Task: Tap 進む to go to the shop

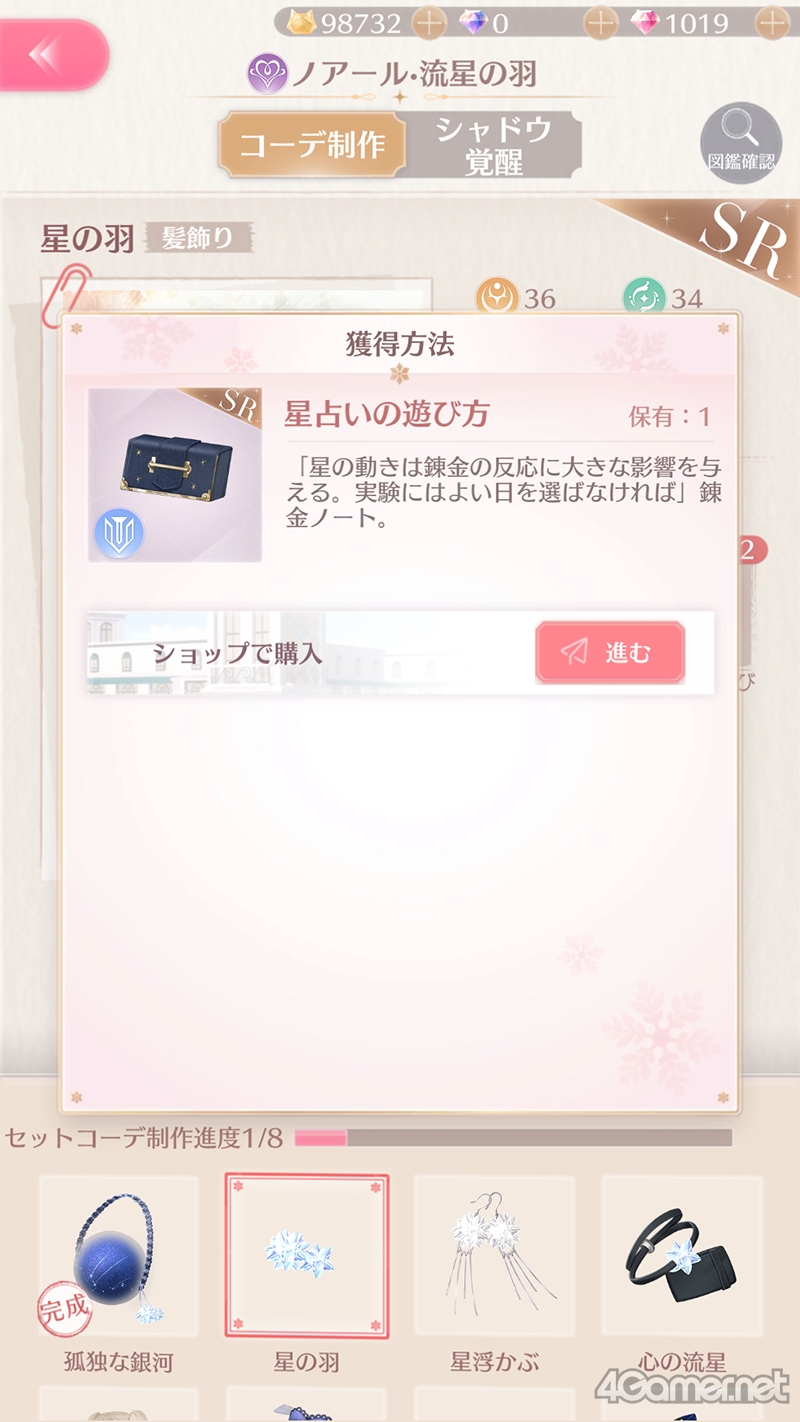Action: pyautogui.click(x=610, y=653)
